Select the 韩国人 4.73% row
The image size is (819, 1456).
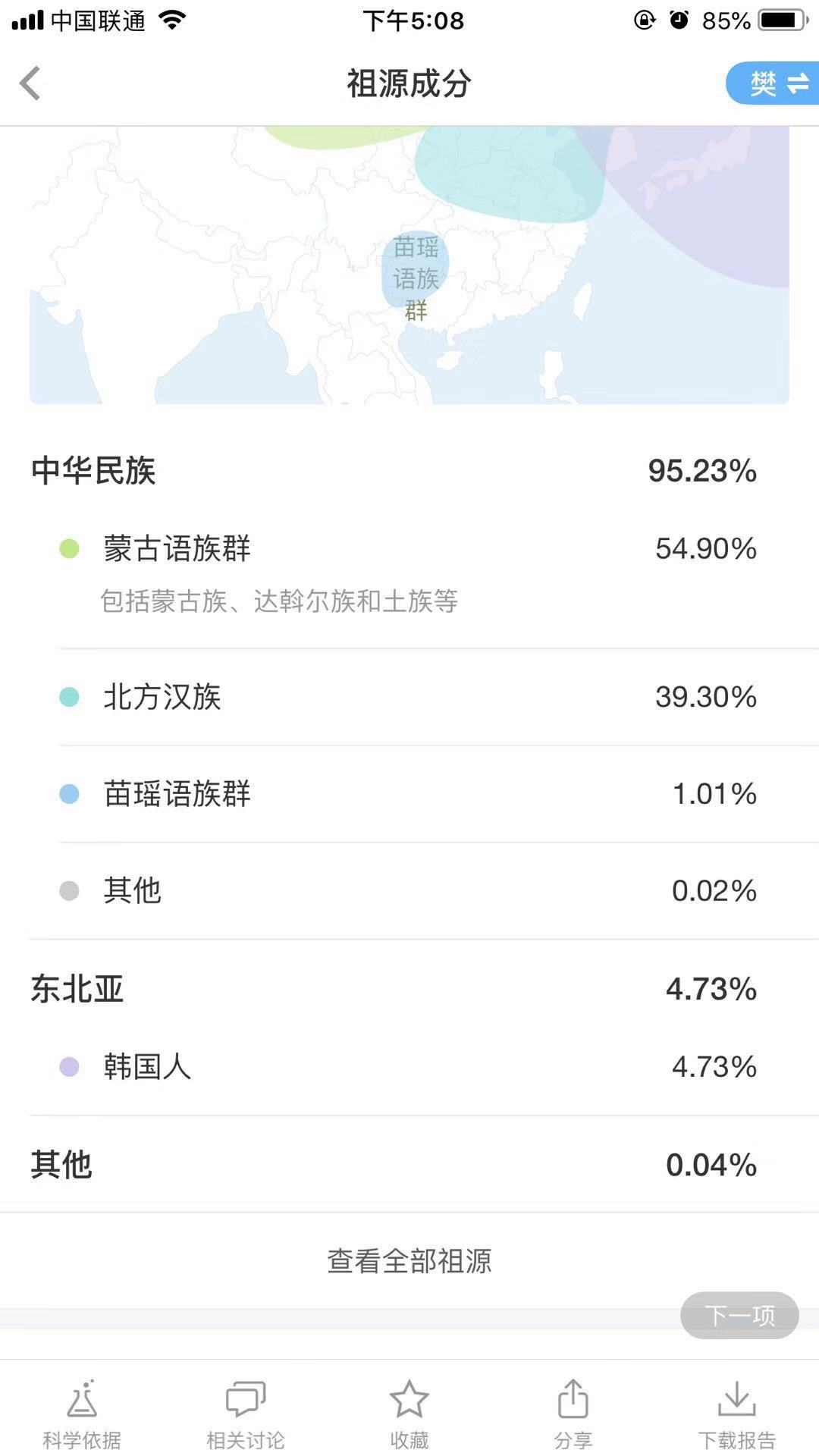click(x=409, y=1067)
